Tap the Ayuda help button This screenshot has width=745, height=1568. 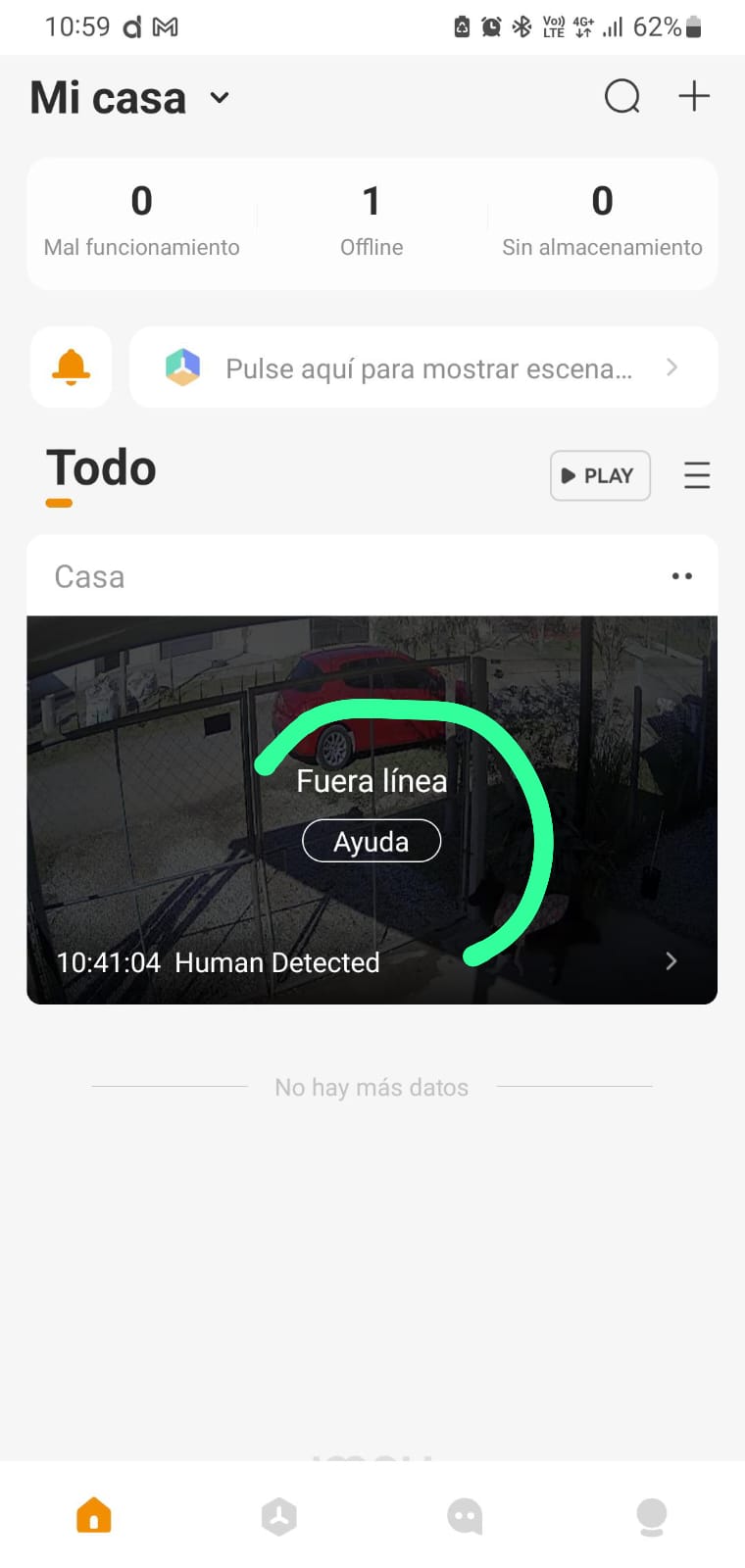pyautogui.click(x=372, y=841)
